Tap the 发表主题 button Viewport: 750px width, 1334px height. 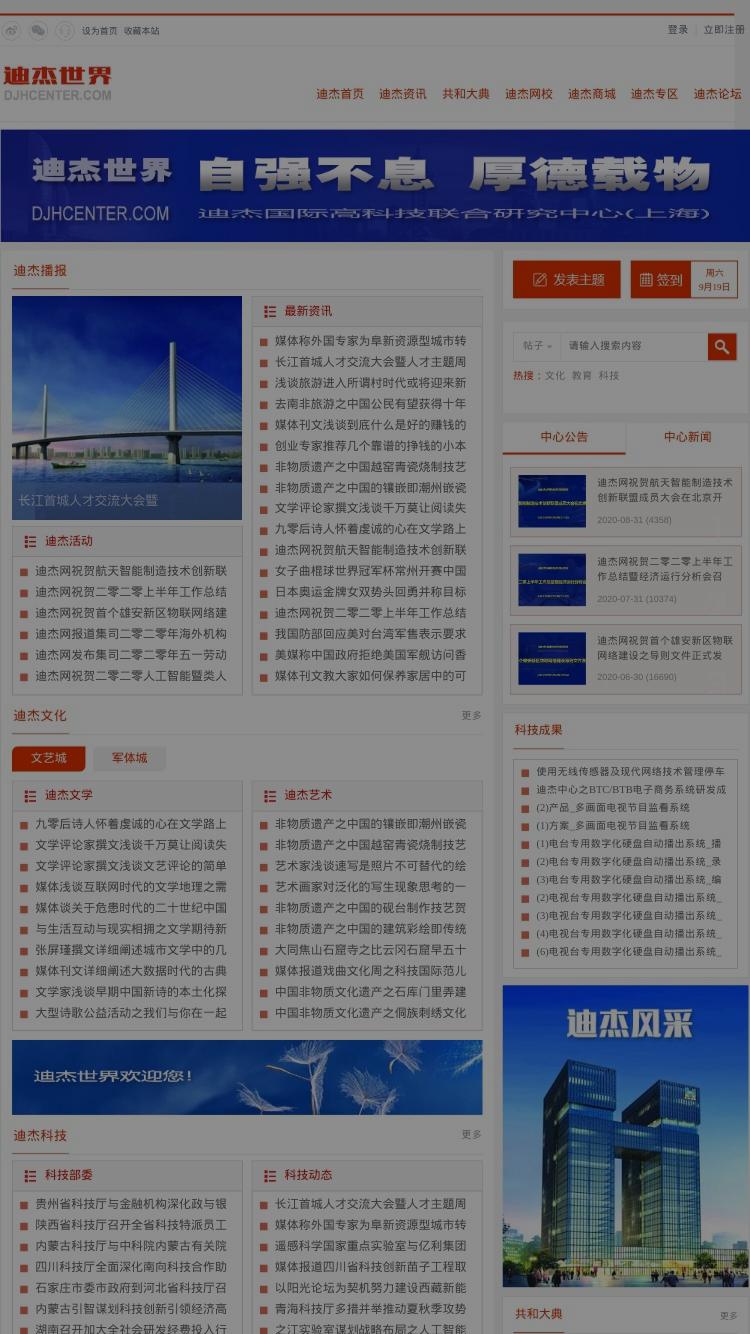click(x=567, y=280)
